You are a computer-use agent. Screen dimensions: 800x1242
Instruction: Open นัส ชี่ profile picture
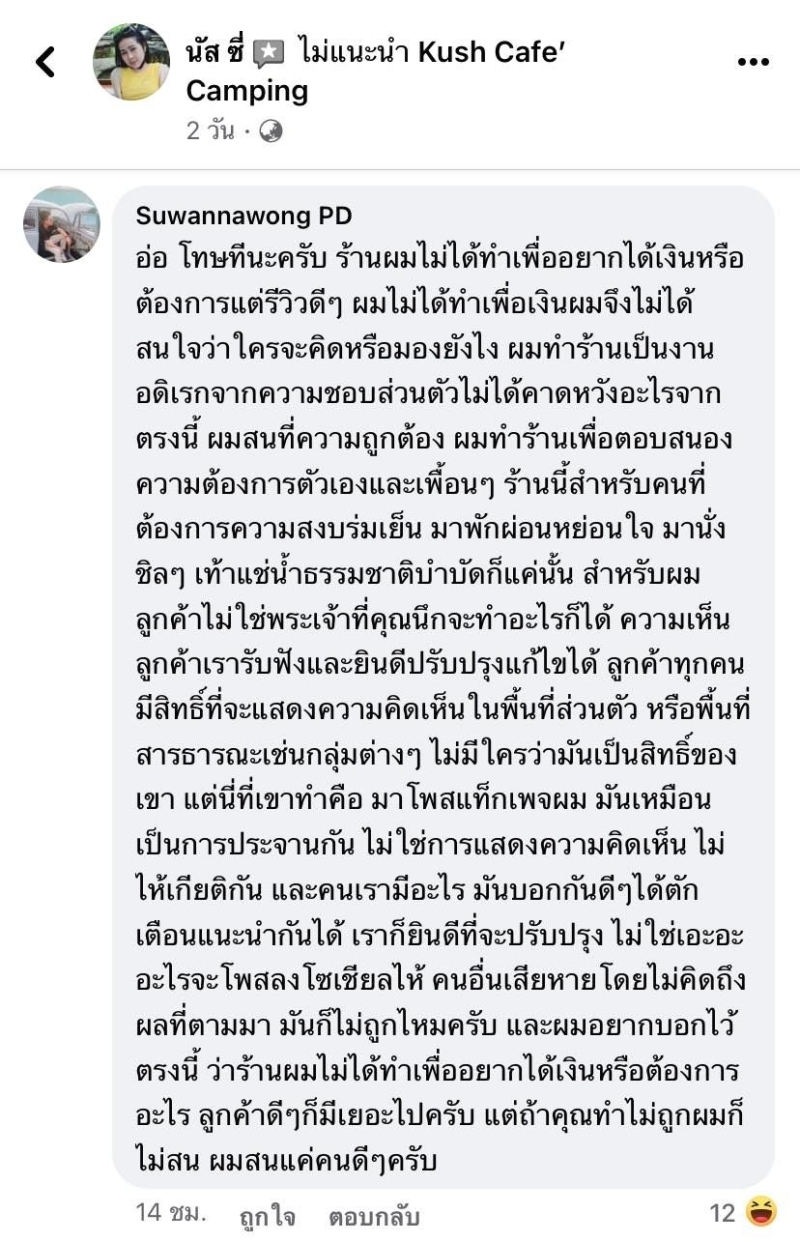click(131, 62)
